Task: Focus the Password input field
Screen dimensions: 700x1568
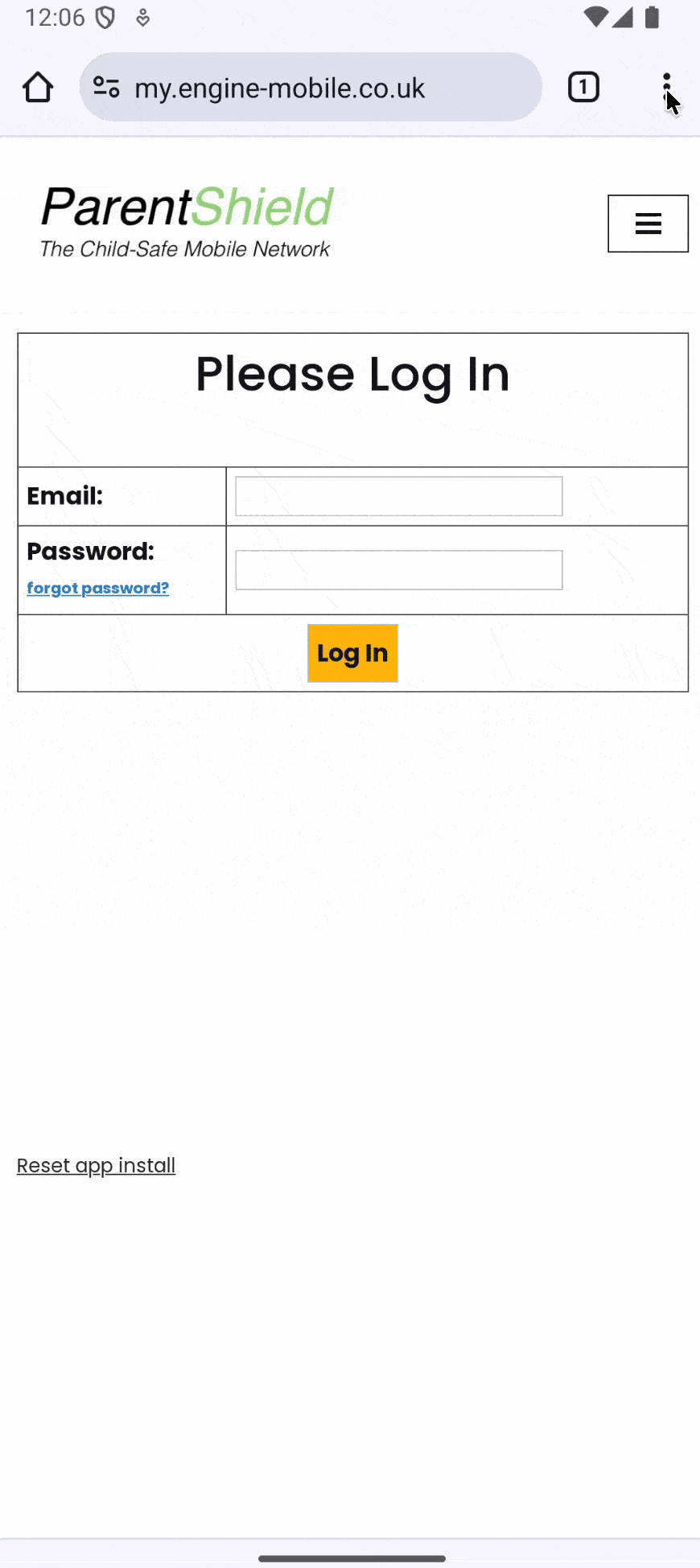Action: pos(398,570)
